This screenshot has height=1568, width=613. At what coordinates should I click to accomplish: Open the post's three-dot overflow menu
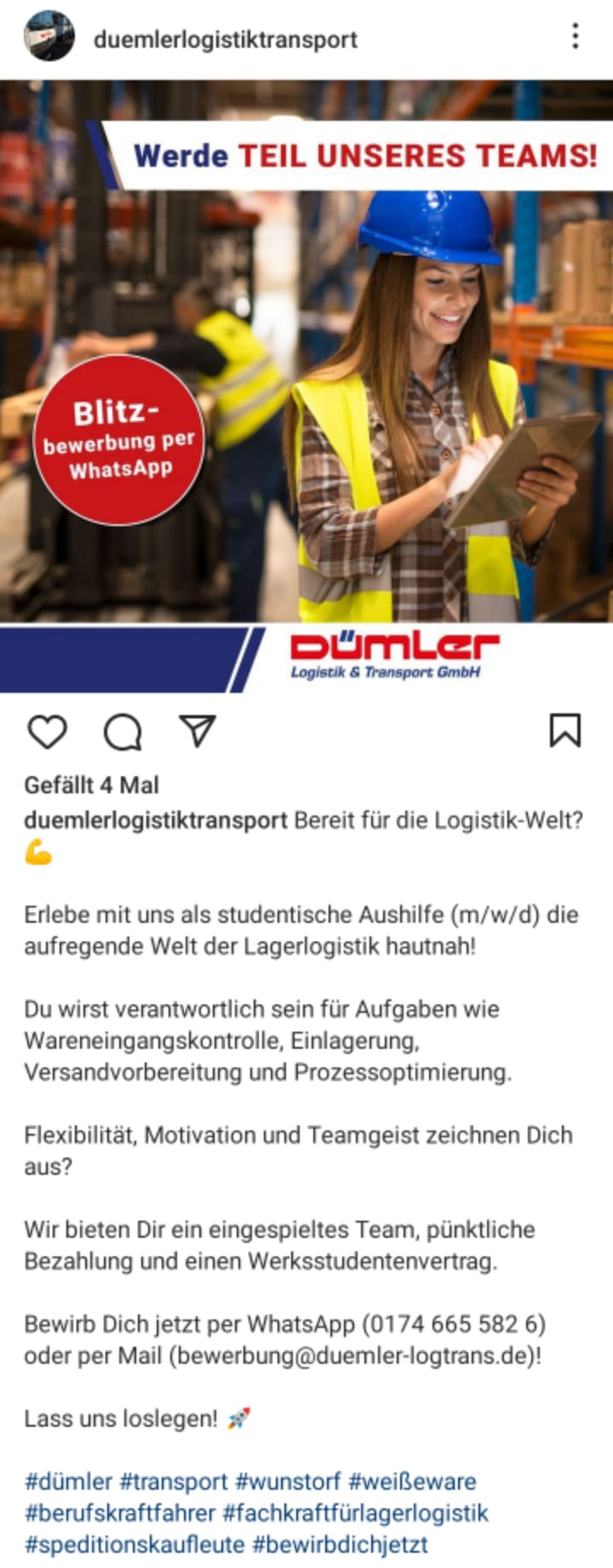[x=576, y=37]
